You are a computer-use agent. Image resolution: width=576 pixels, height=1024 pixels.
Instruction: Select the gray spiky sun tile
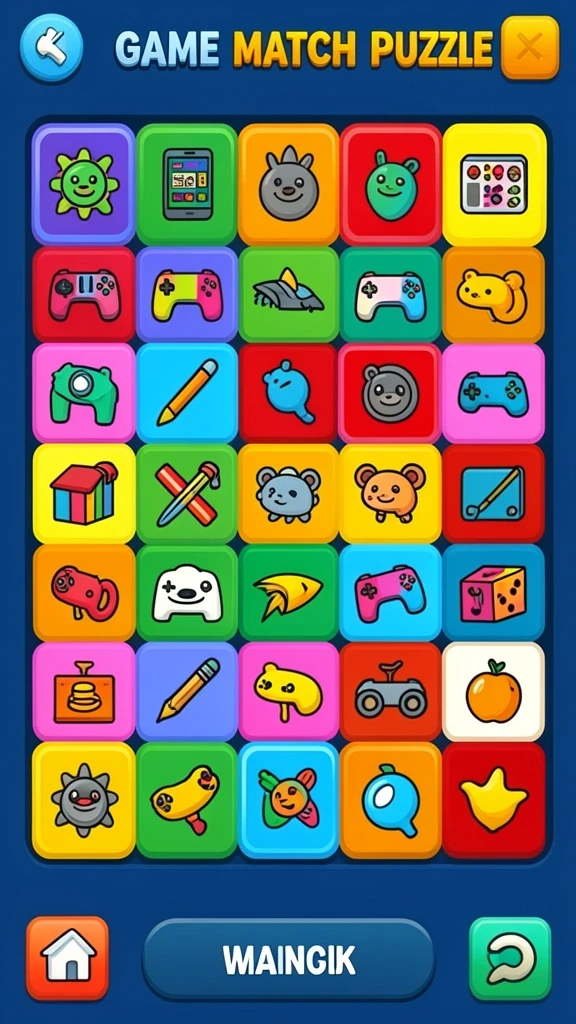tap(84, 800)
